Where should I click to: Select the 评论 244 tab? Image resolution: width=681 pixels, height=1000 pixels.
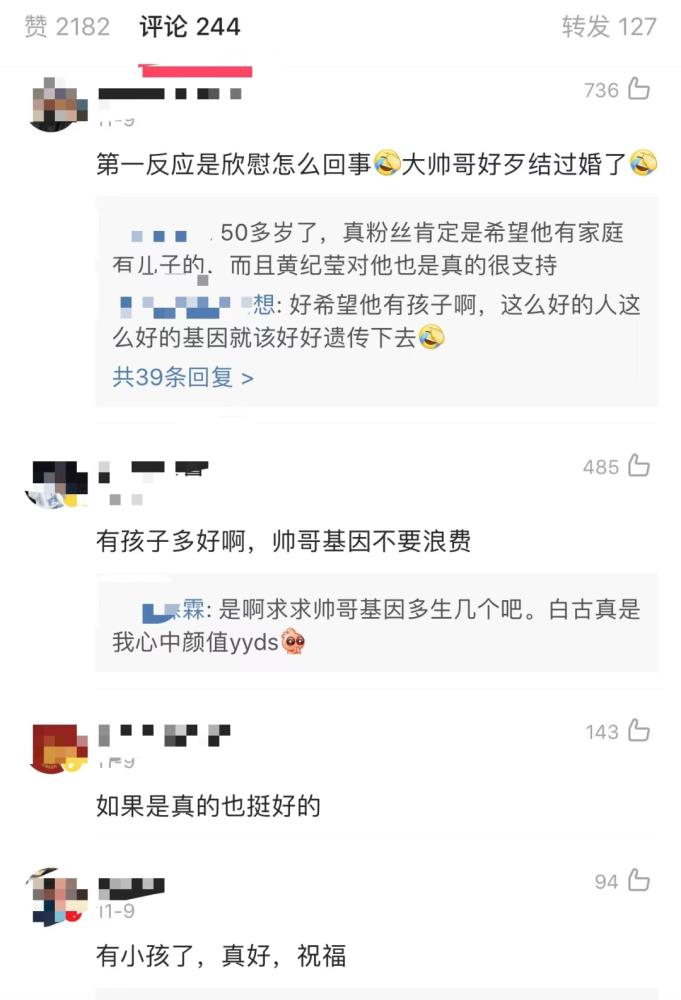coord(190,27)
